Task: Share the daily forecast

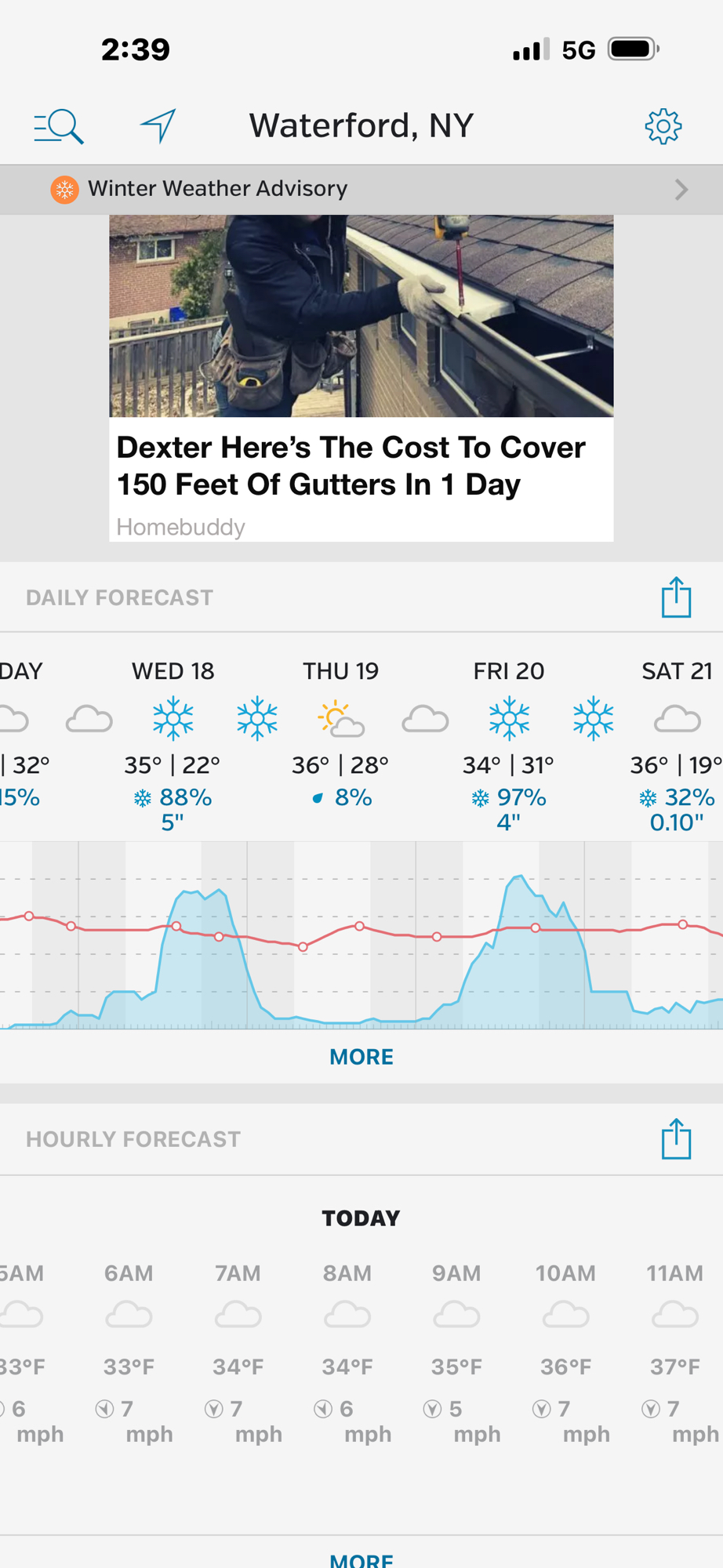Action: click(x=676, y=597)
